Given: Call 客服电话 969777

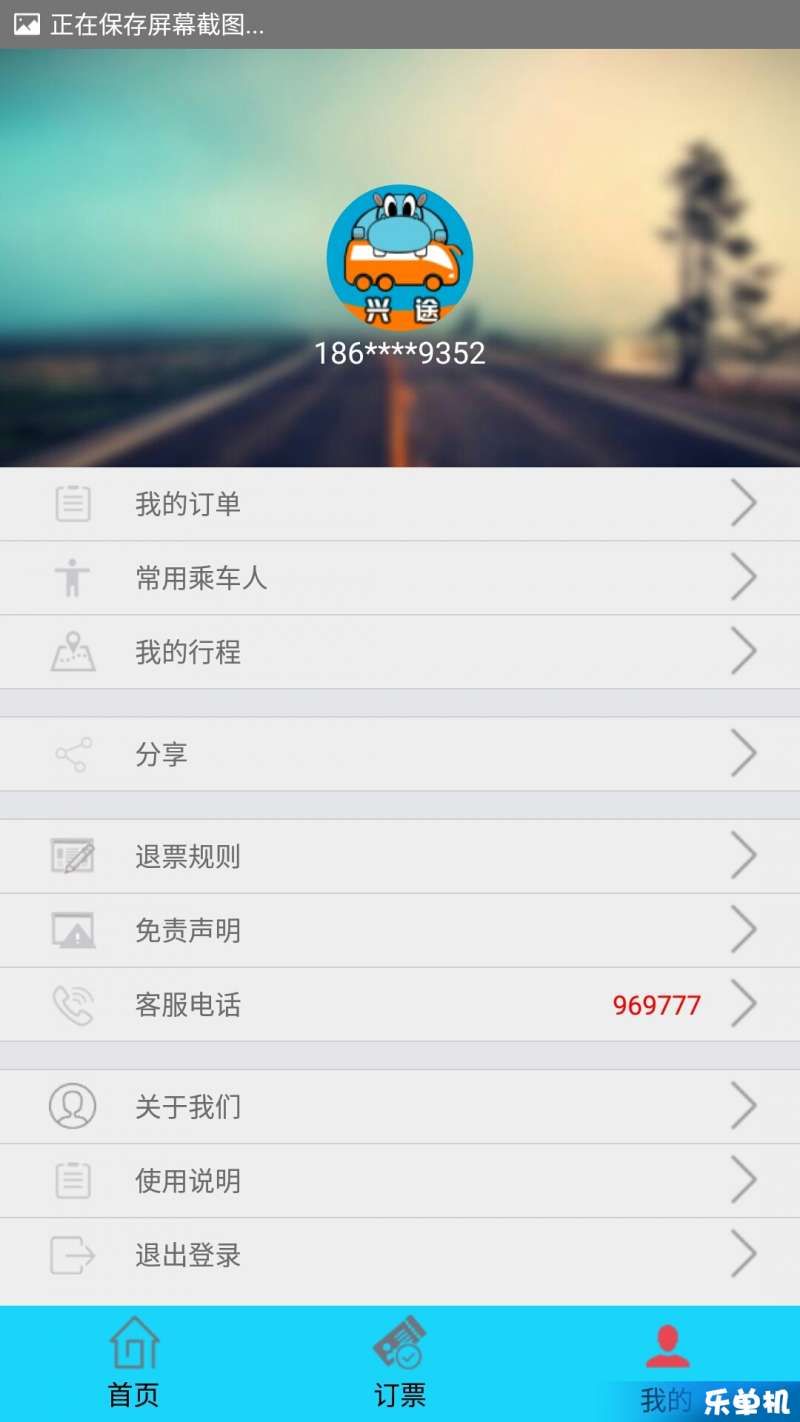Looking at the screenshot, I should click(400, 1004).
